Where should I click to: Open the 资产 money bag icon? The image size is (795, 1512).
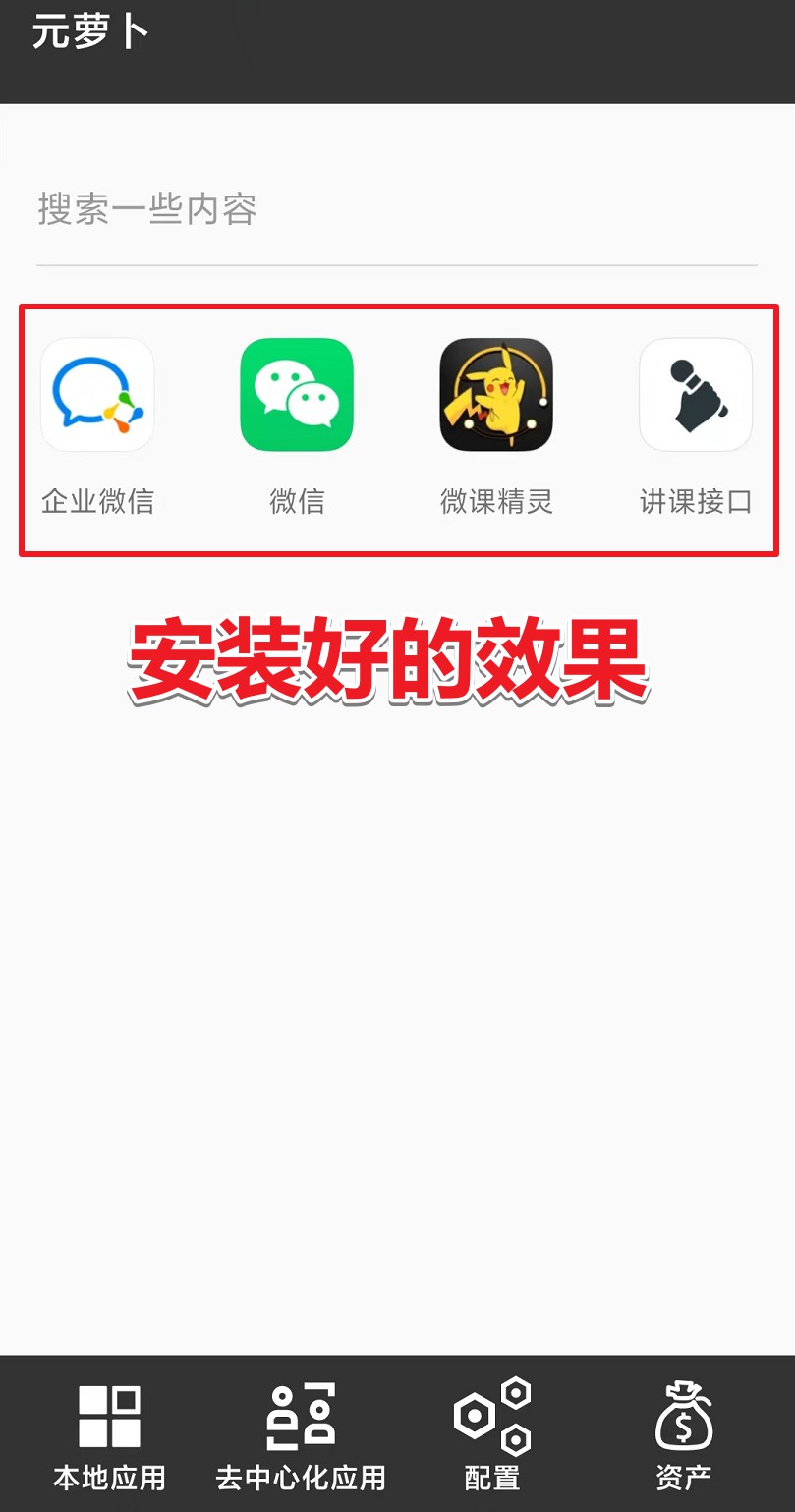click(x=684, y=1417)
